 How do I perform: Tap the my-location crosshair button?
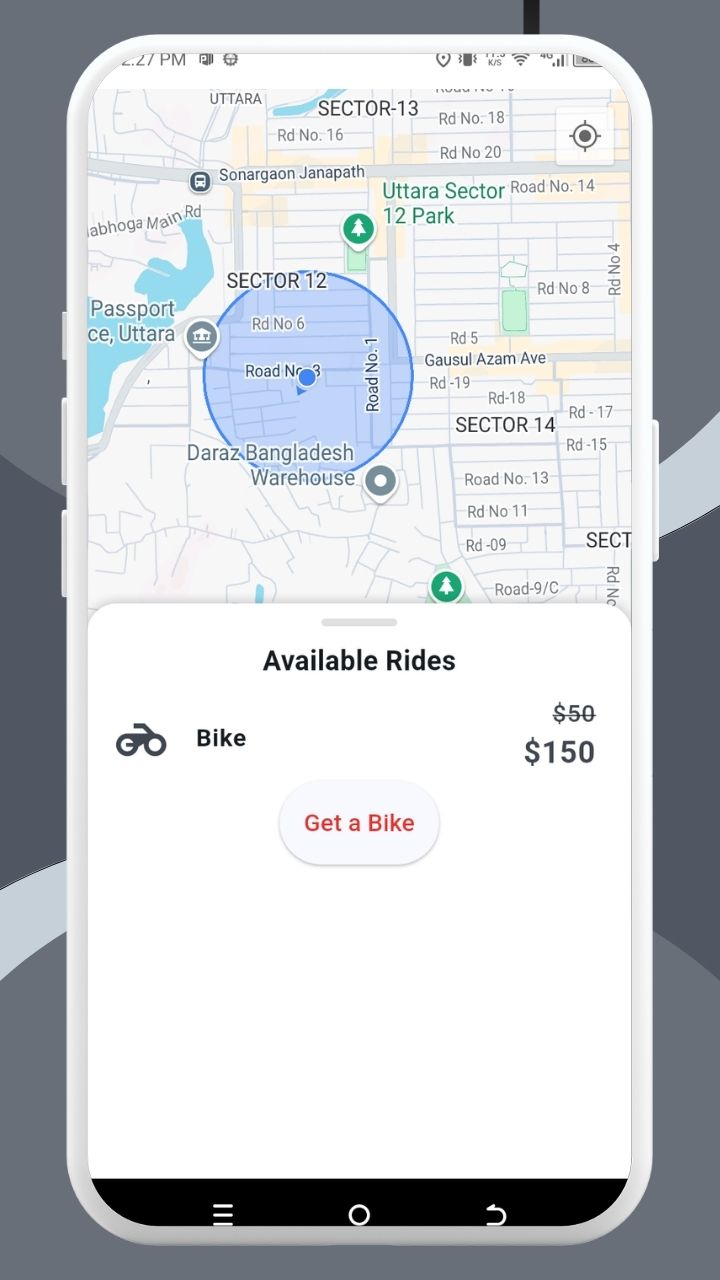coord(584,136)
